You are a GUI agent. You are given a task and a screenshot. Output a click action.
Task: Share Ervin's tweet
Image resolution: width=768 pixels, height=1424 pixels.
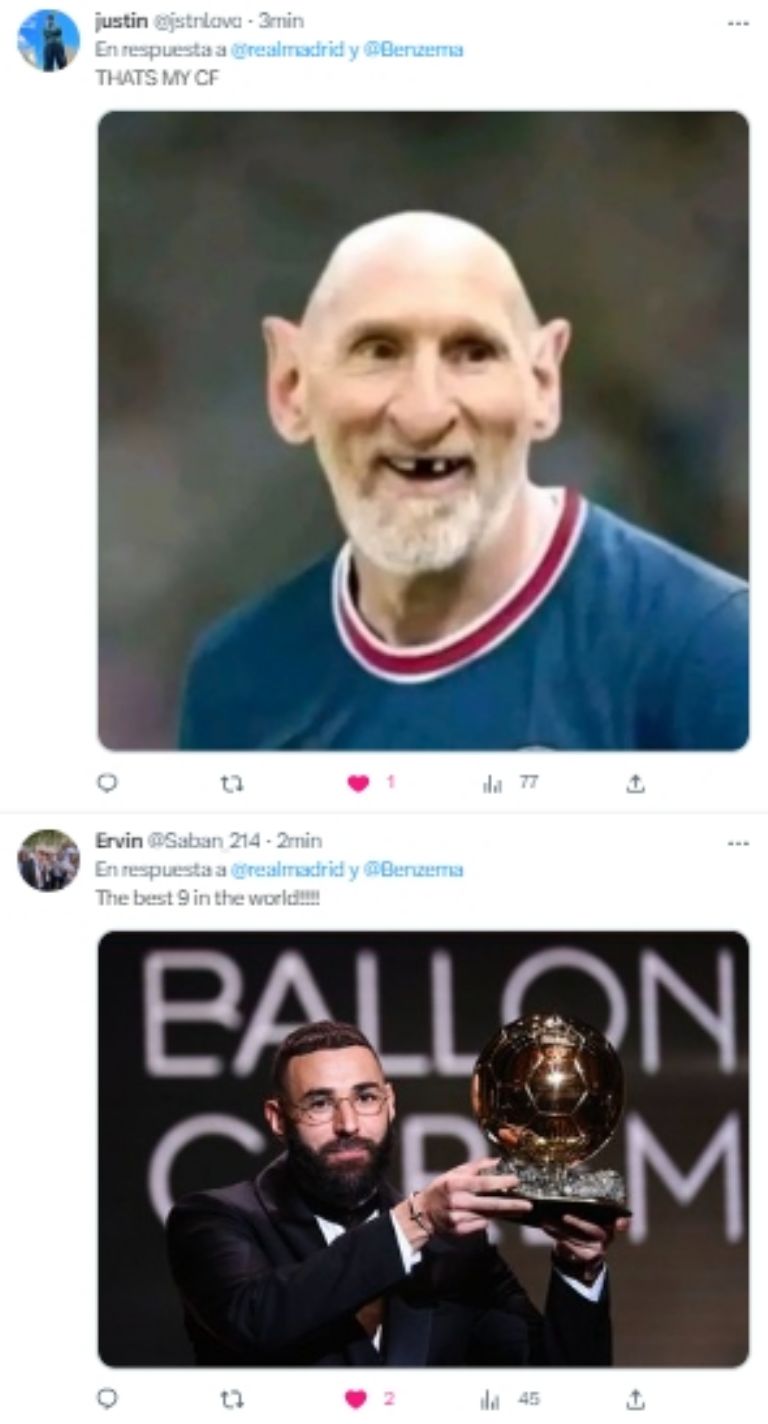[x=635, y=1399]
